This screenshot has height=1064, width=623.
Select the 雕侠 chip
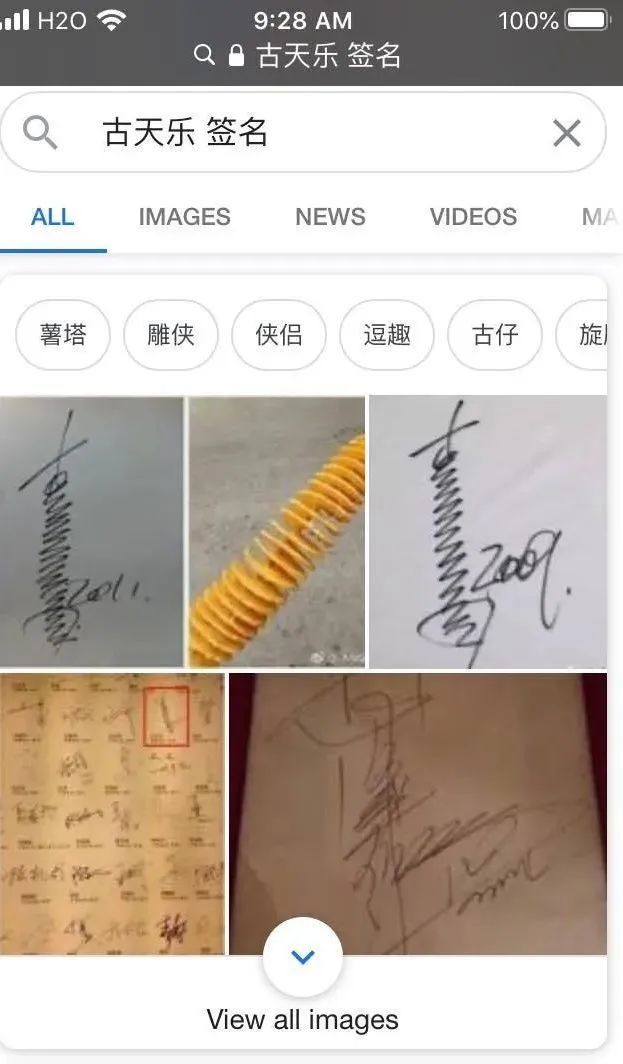[x=171, y=335]
